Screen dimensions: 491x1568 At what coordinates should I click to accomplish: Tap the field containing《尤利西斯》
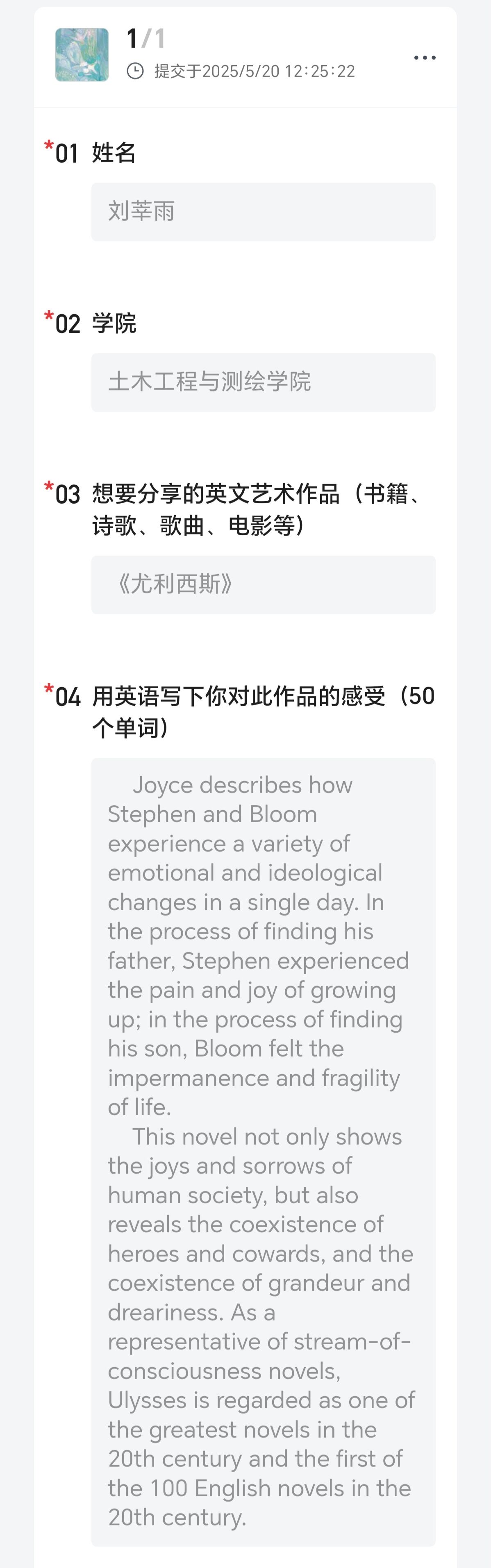263,584
